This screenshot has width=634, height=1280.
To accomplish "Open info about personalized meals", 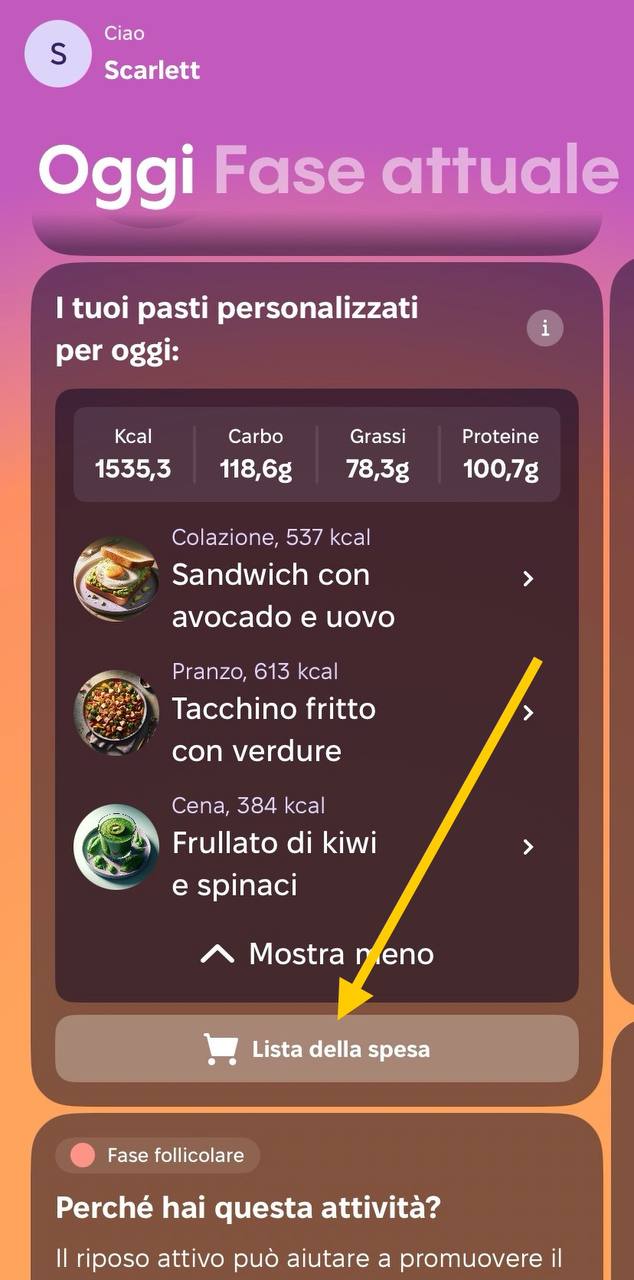I will pyautogui.click(x=545, y=328).
